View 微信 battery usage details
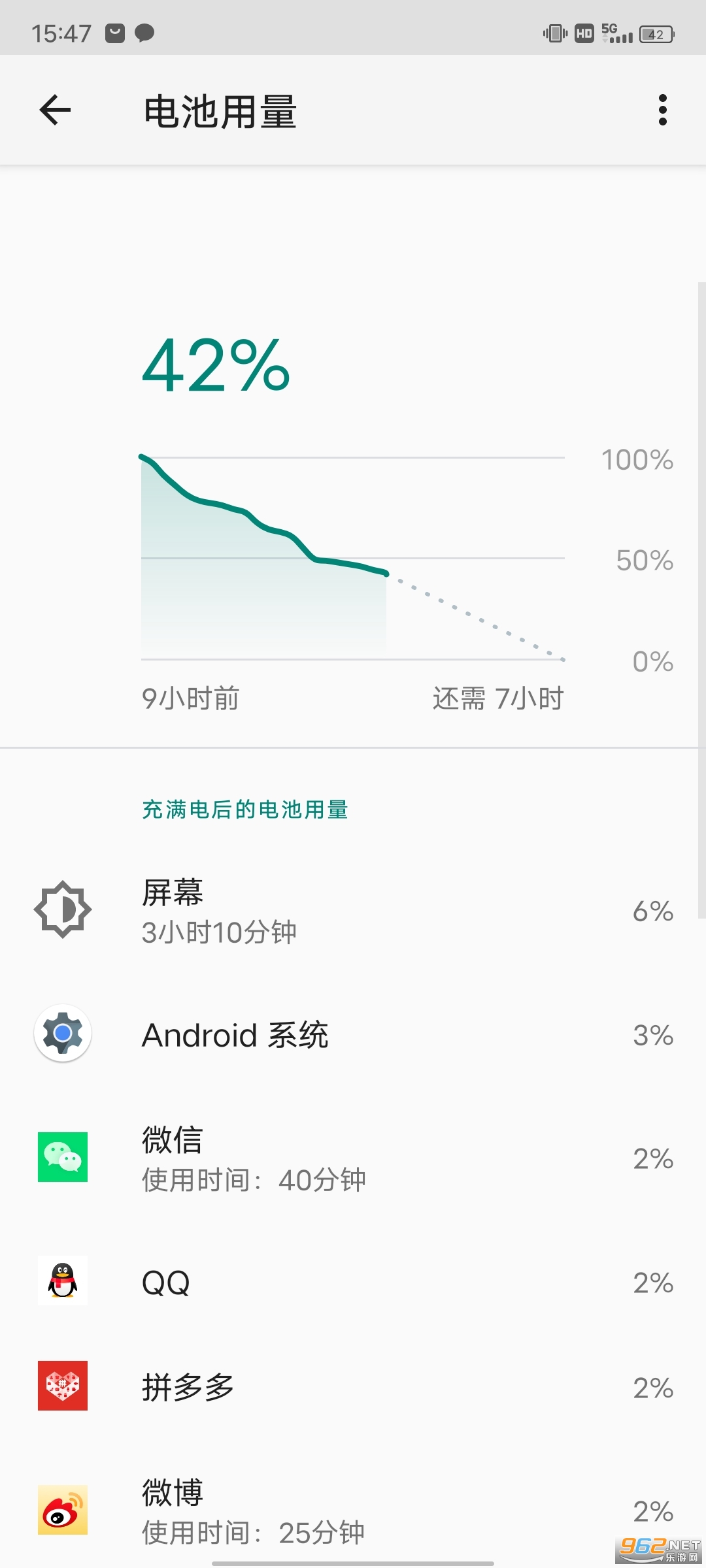The height and width of the screenshot is (1568, 706). click(x=353, y=1158)
